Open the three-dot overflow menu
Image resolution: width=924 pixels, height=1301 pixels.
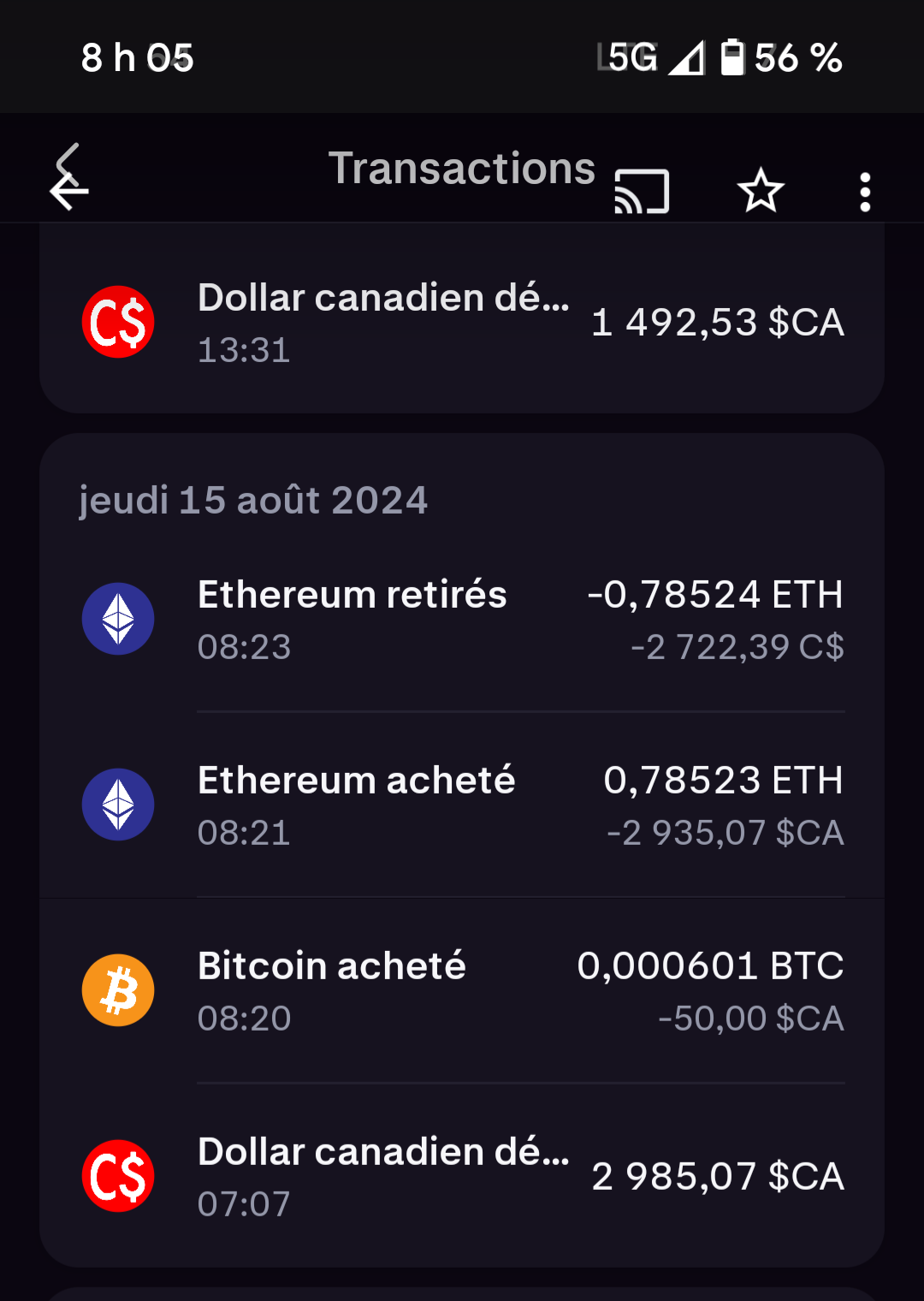865,192
